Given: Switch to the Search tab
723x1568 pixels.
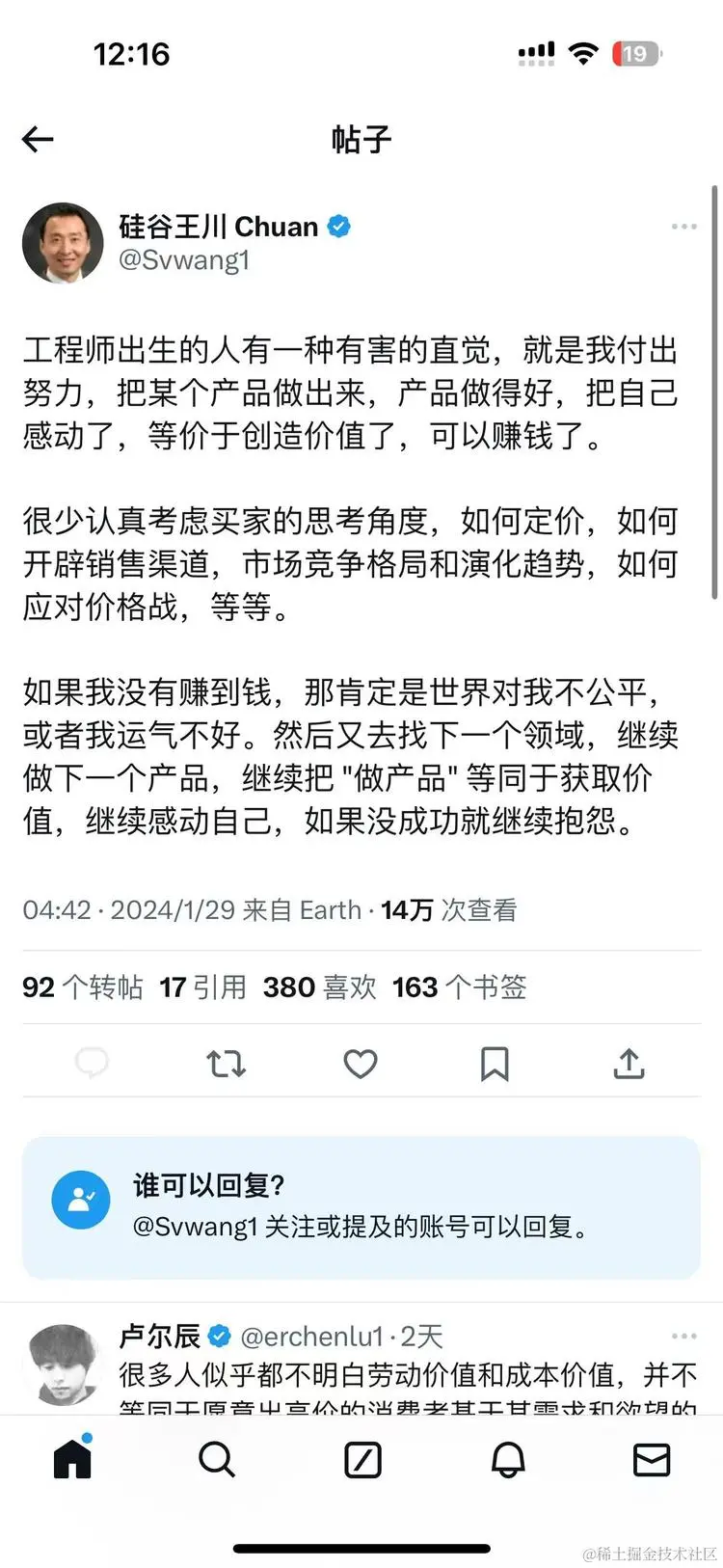Looking at the screenshot, I should (217, 1459).
